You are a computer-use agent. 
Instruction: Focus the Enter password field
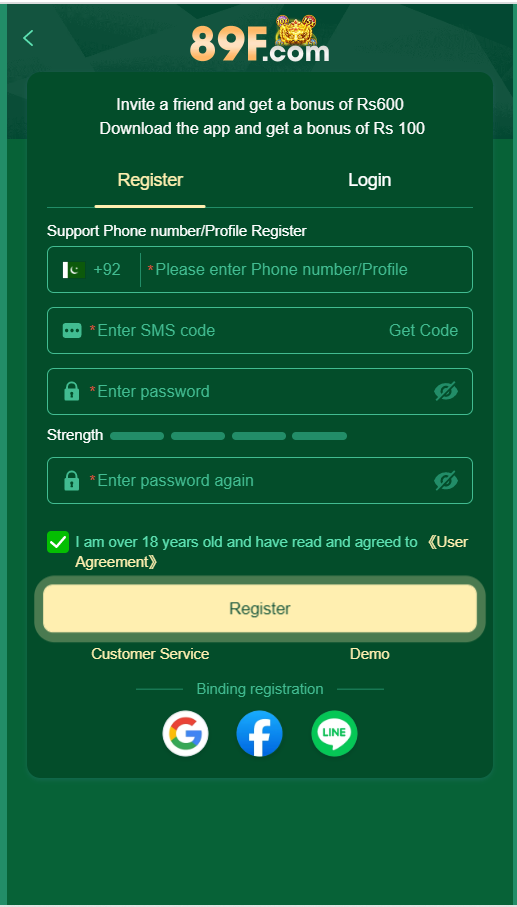[254, 392]
